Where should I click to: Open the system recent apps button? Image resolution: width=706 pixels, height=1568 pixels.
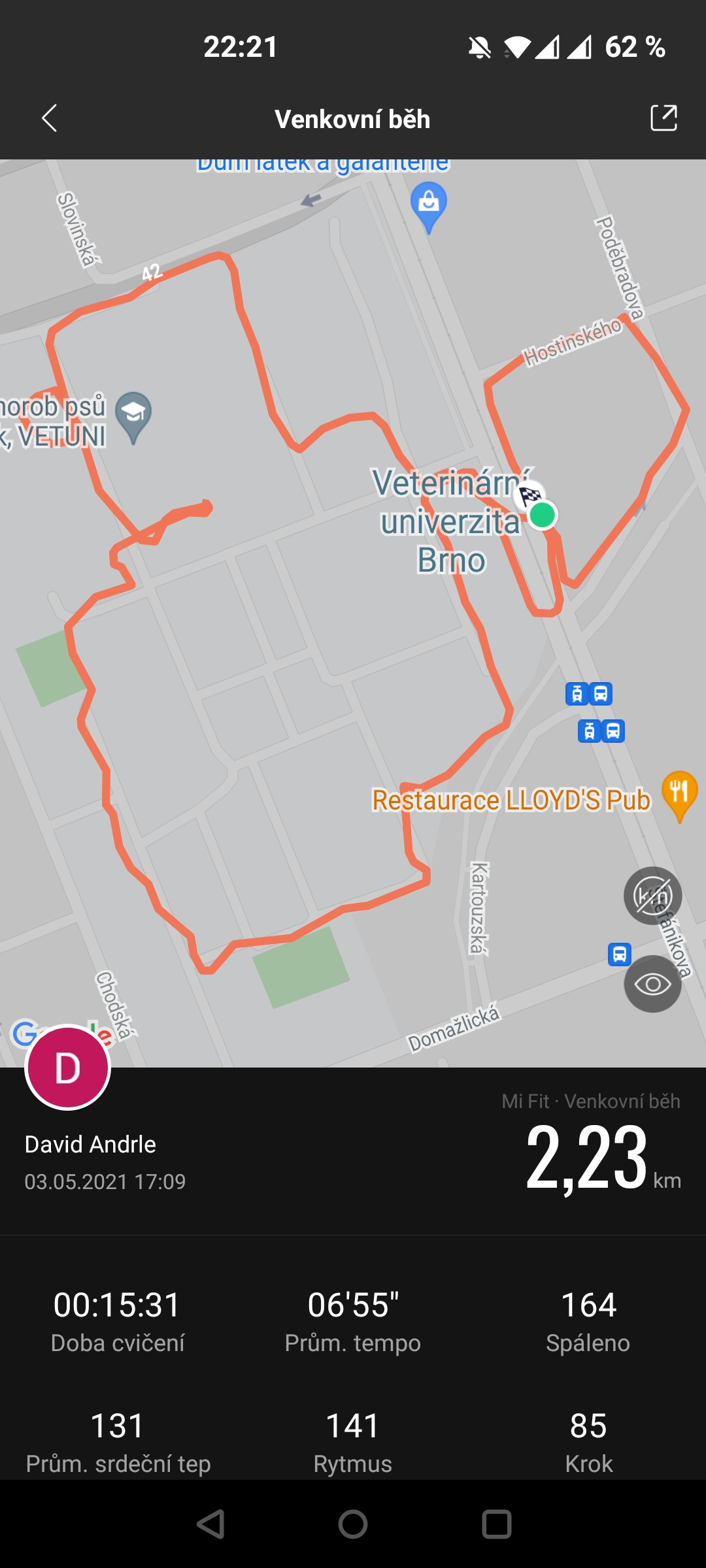point(496,1524)
